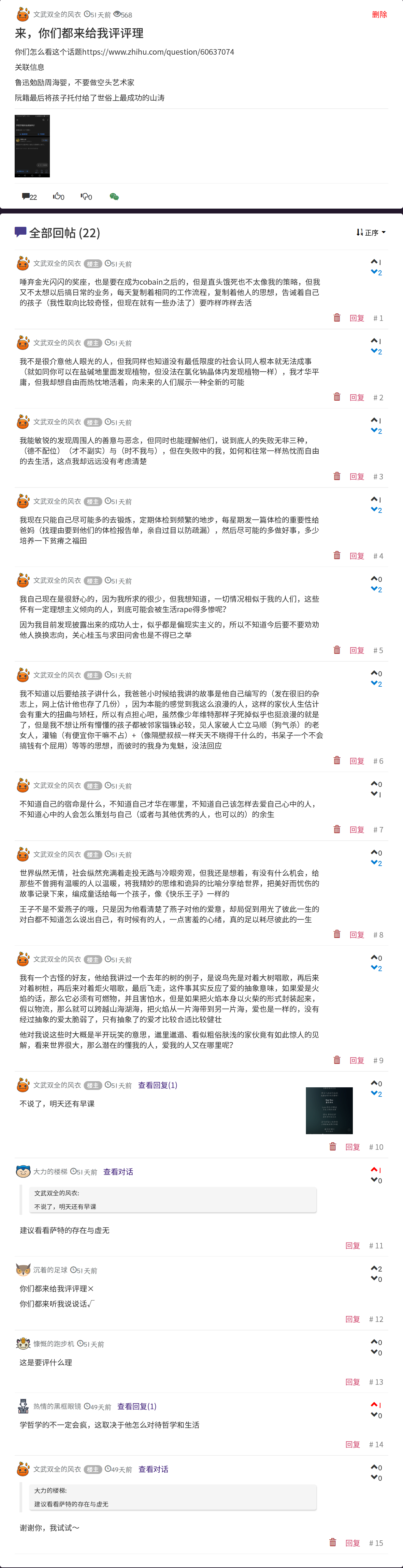Image resolution: width=403 pixels, height=1568 pixels.
Task: Open 查看对话 on reply #15
Action: click(x=153, y=1469)
